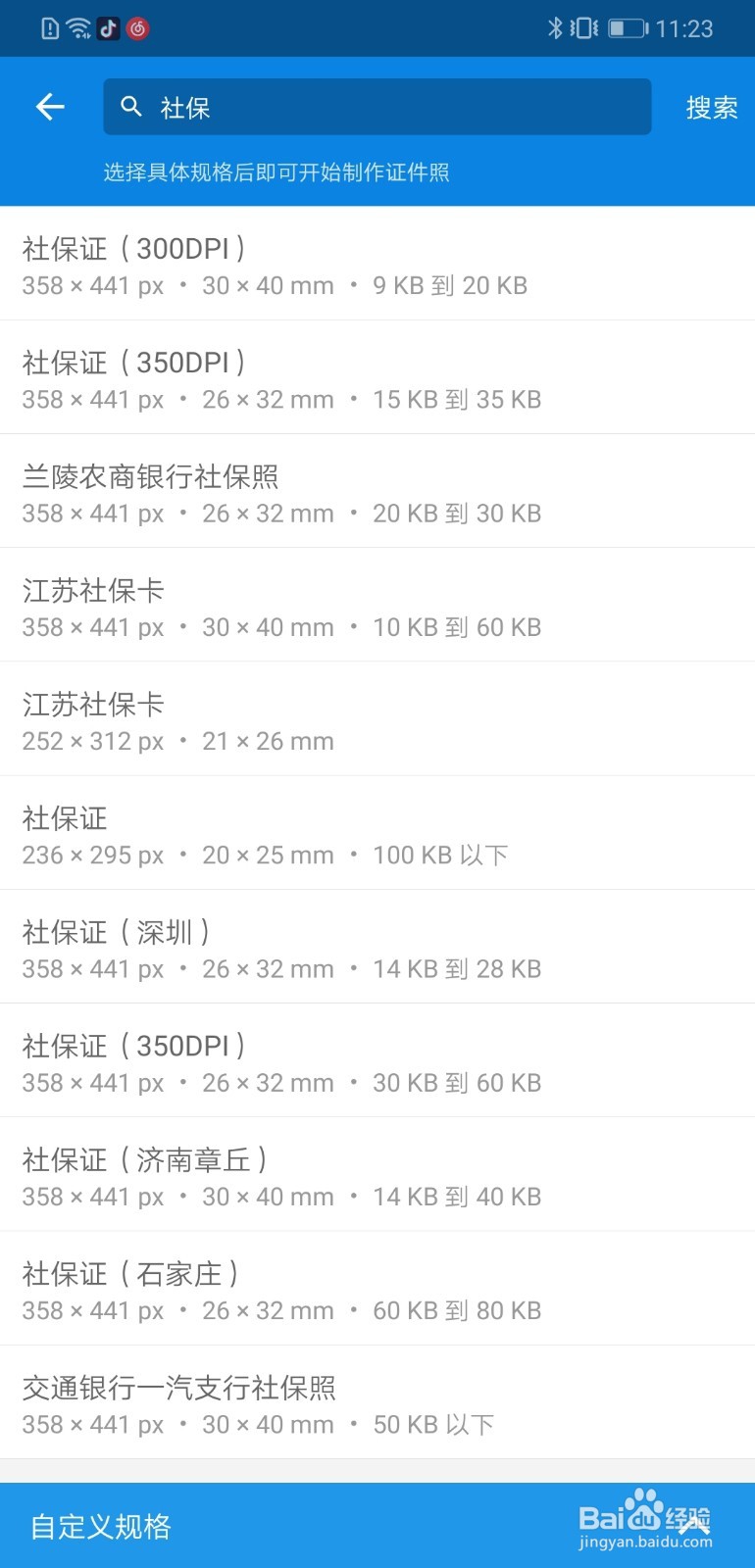Select the 社保证（石家庄）specification
The width and height of the screenshot is (755, 1568).
pos(377,1290)
